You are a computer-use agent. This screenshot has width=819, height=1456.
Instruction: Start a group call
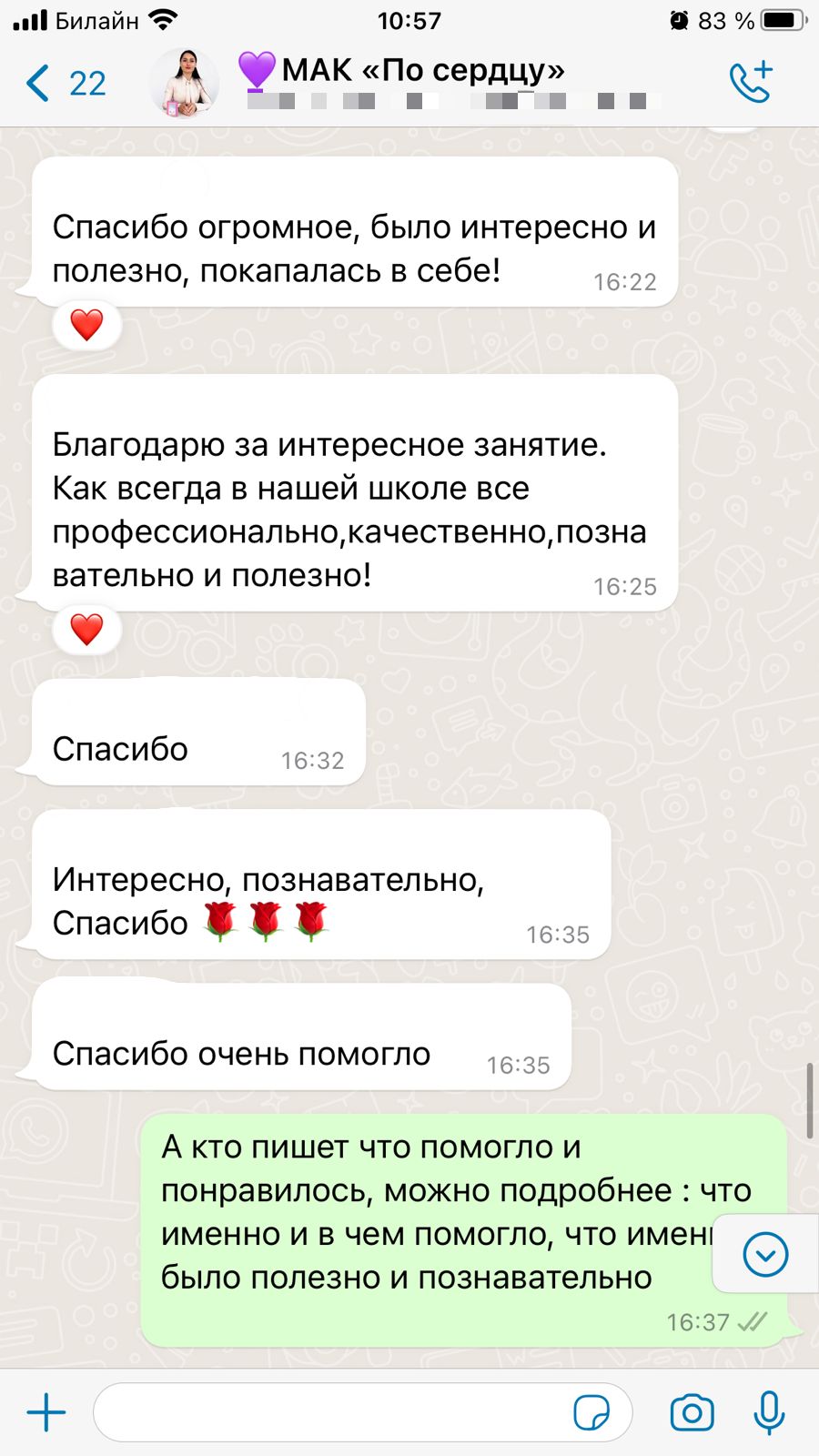click(x=751, y=83)
